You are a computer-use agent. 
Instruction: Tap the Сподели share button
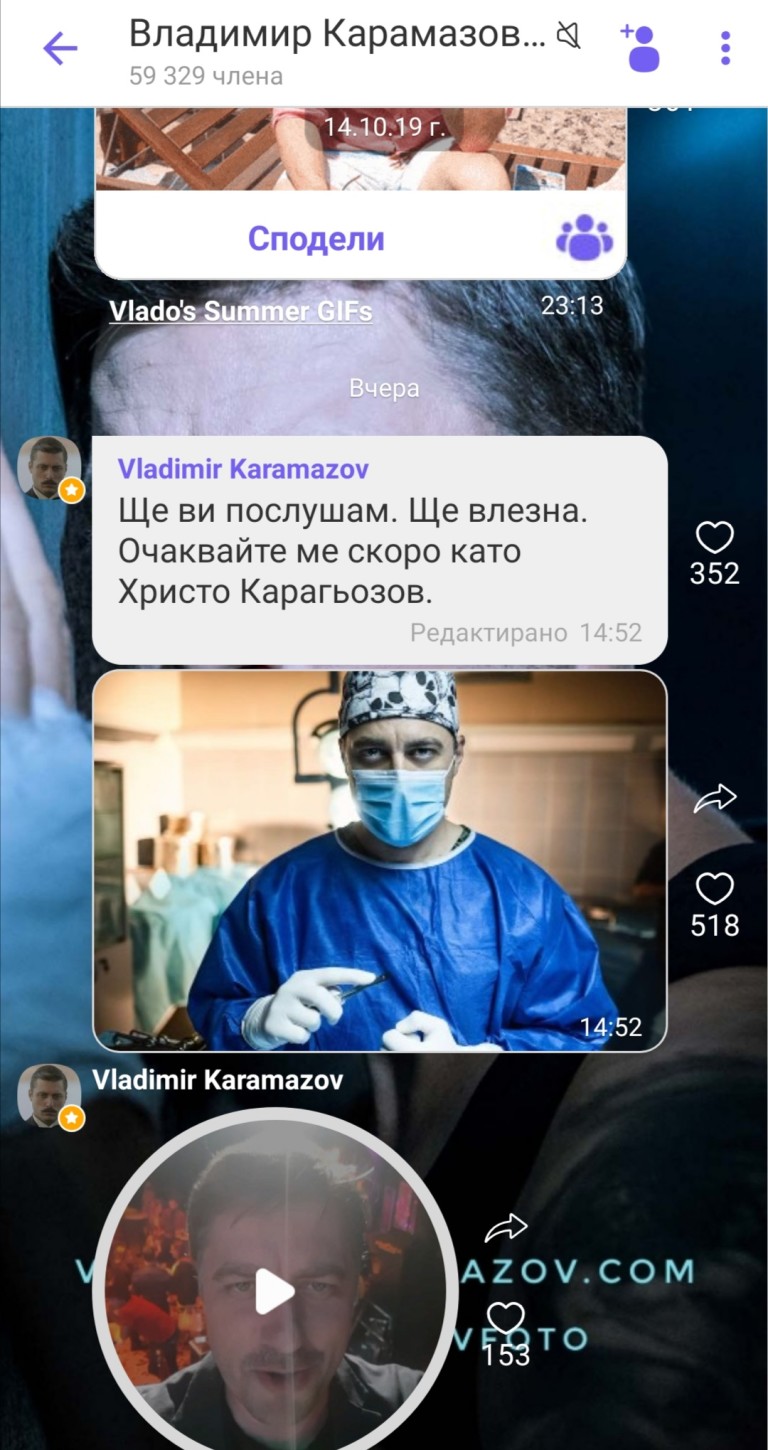coord(316,238)
